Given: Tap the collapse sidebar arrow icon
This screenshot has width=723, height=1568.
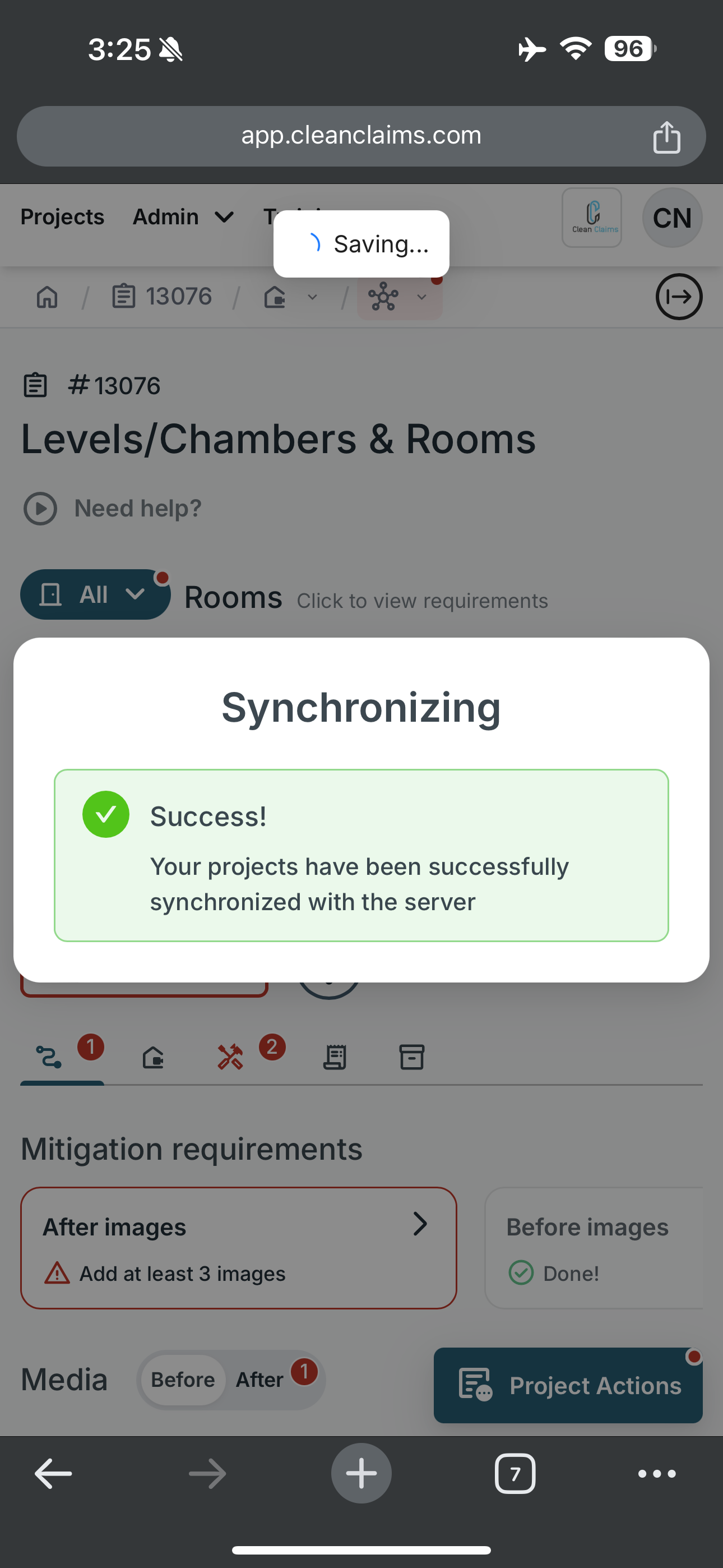Looking at the screenshot, I should pos(679,297).
